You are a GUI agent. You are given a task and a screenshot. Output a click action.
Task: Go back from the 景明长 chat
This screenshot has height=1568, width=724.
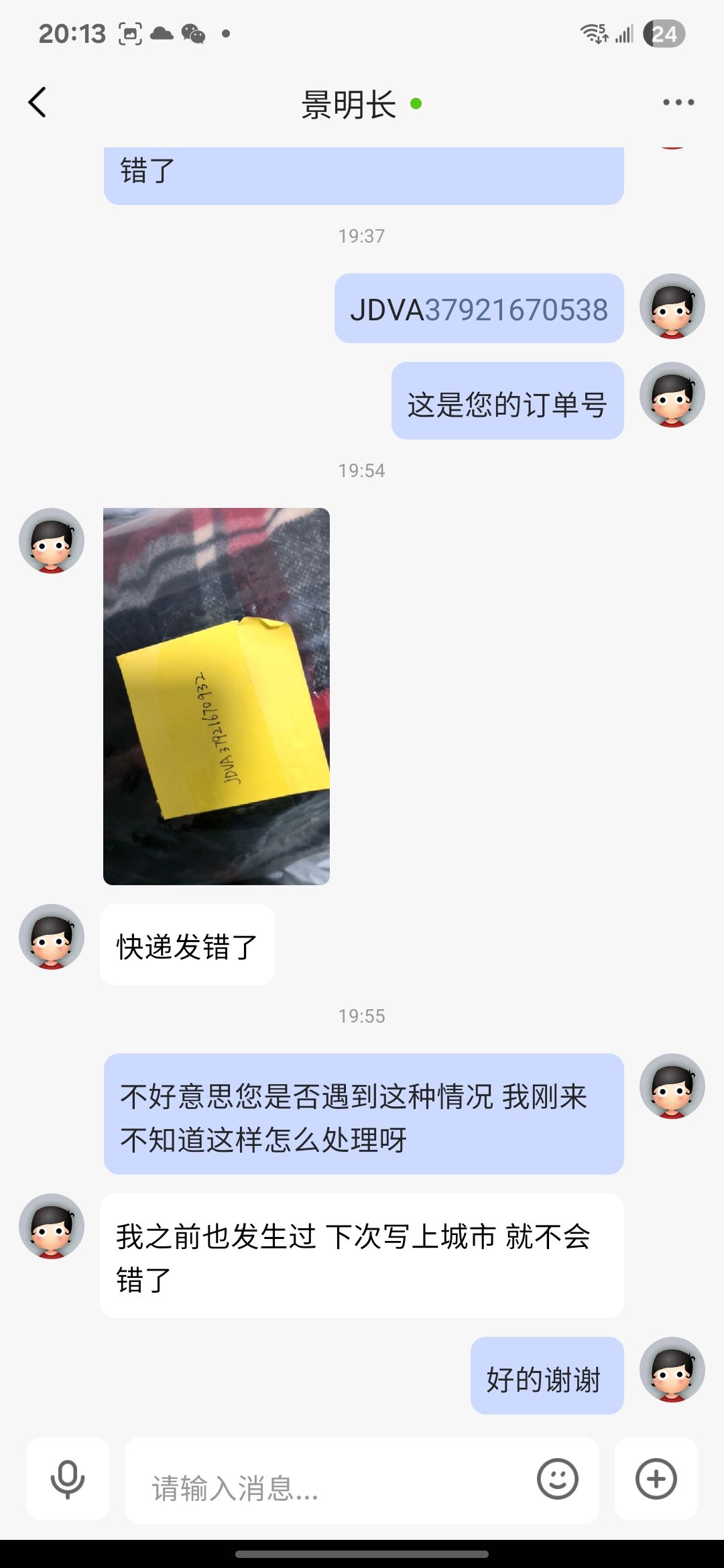tap(38, 103)
